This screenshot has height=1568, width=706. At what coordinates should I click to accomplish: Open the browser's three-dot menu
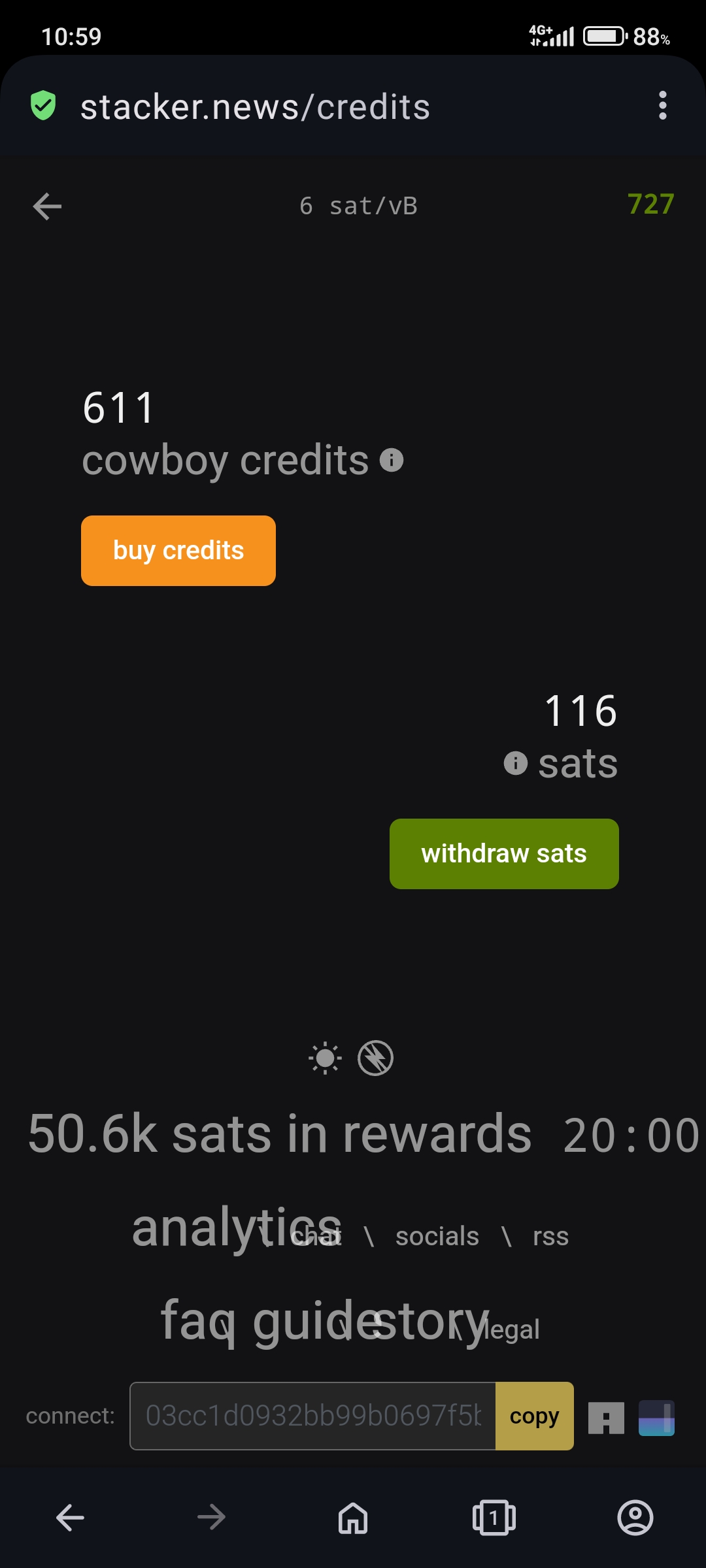coord(663,105)
